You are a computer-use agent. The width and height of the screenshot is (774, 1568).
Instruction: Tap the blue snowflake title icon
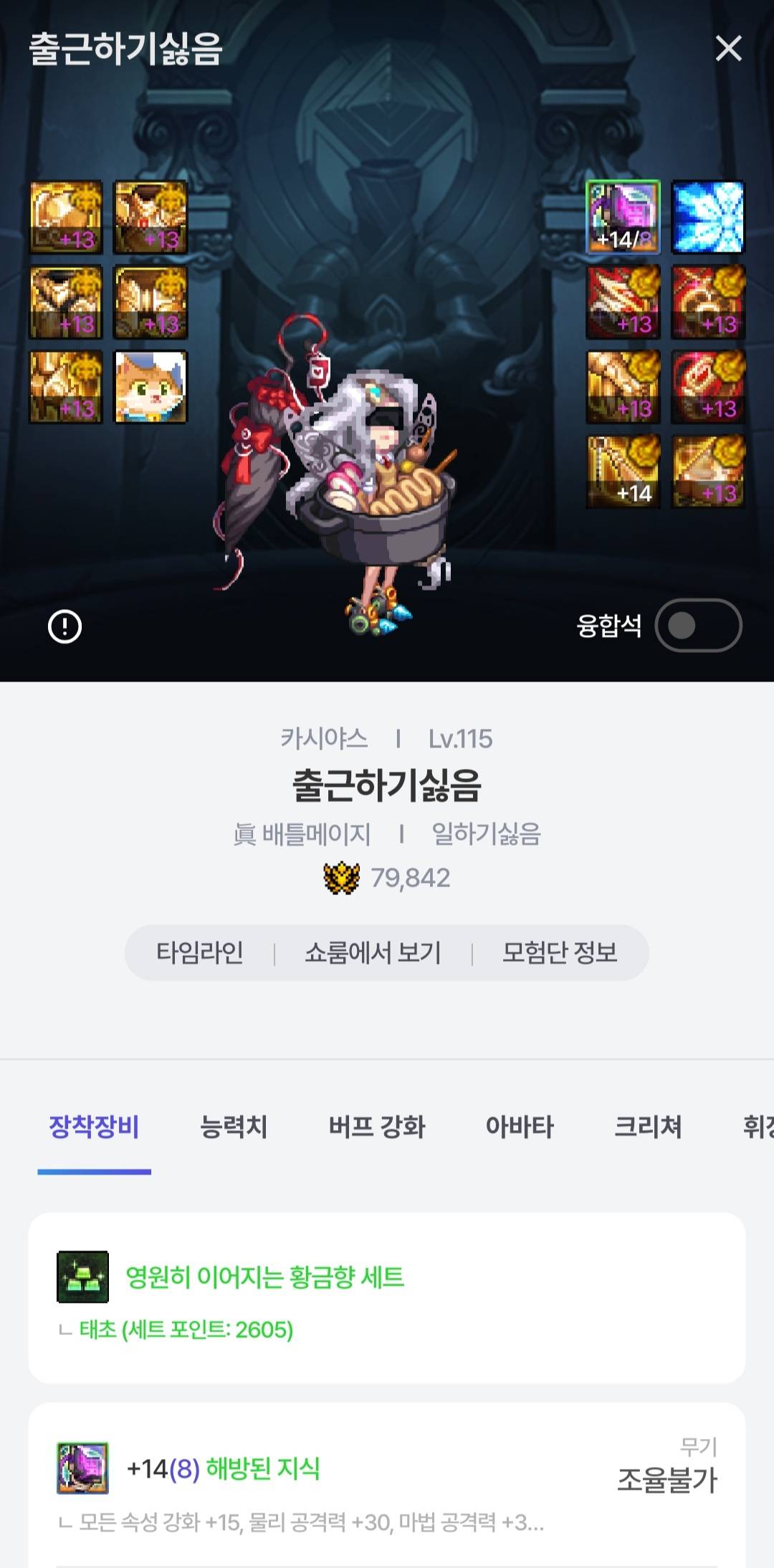click(x=708, y=217)
